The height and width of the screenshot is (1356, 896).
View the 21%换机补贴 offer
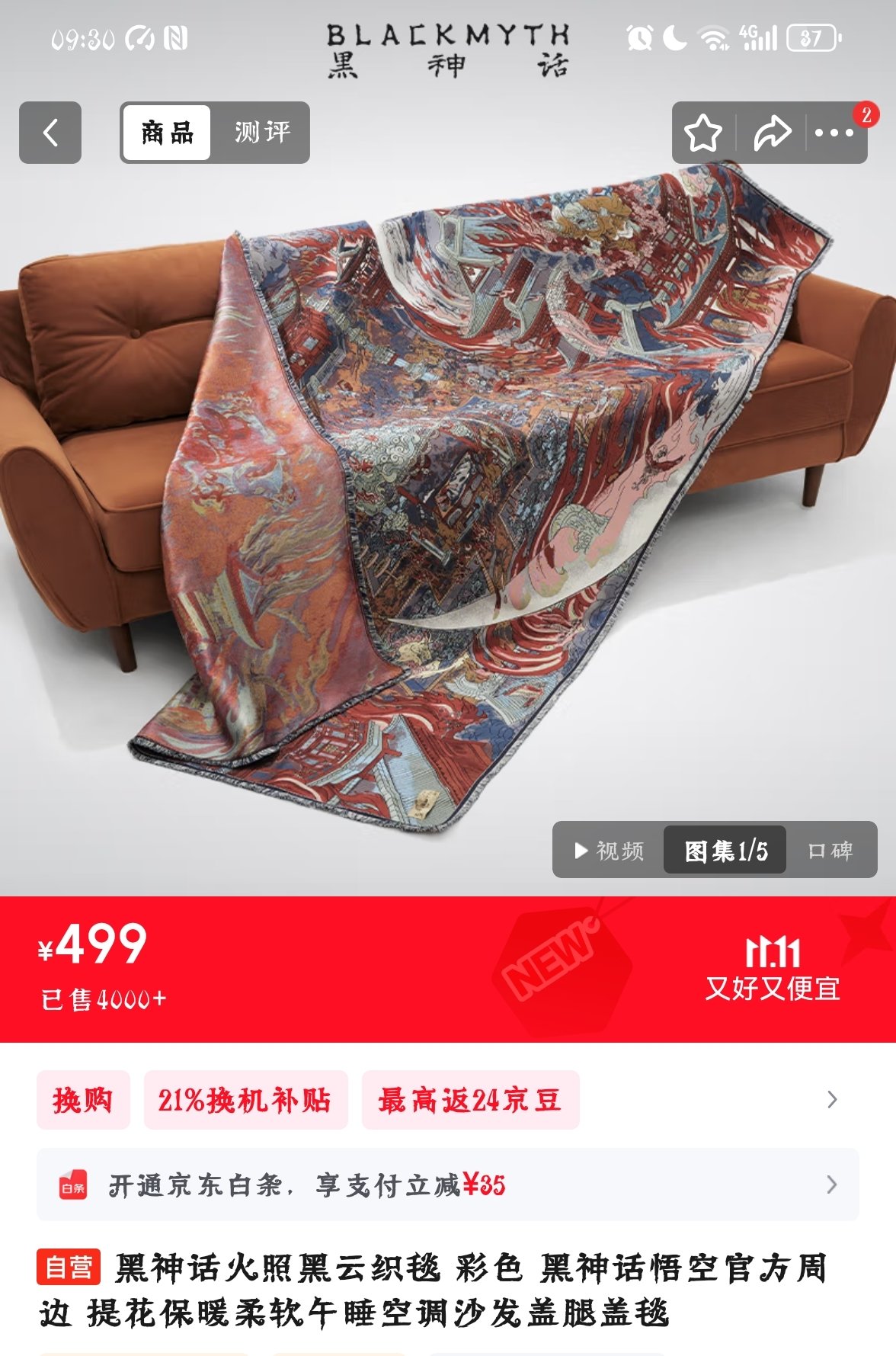245,1100
